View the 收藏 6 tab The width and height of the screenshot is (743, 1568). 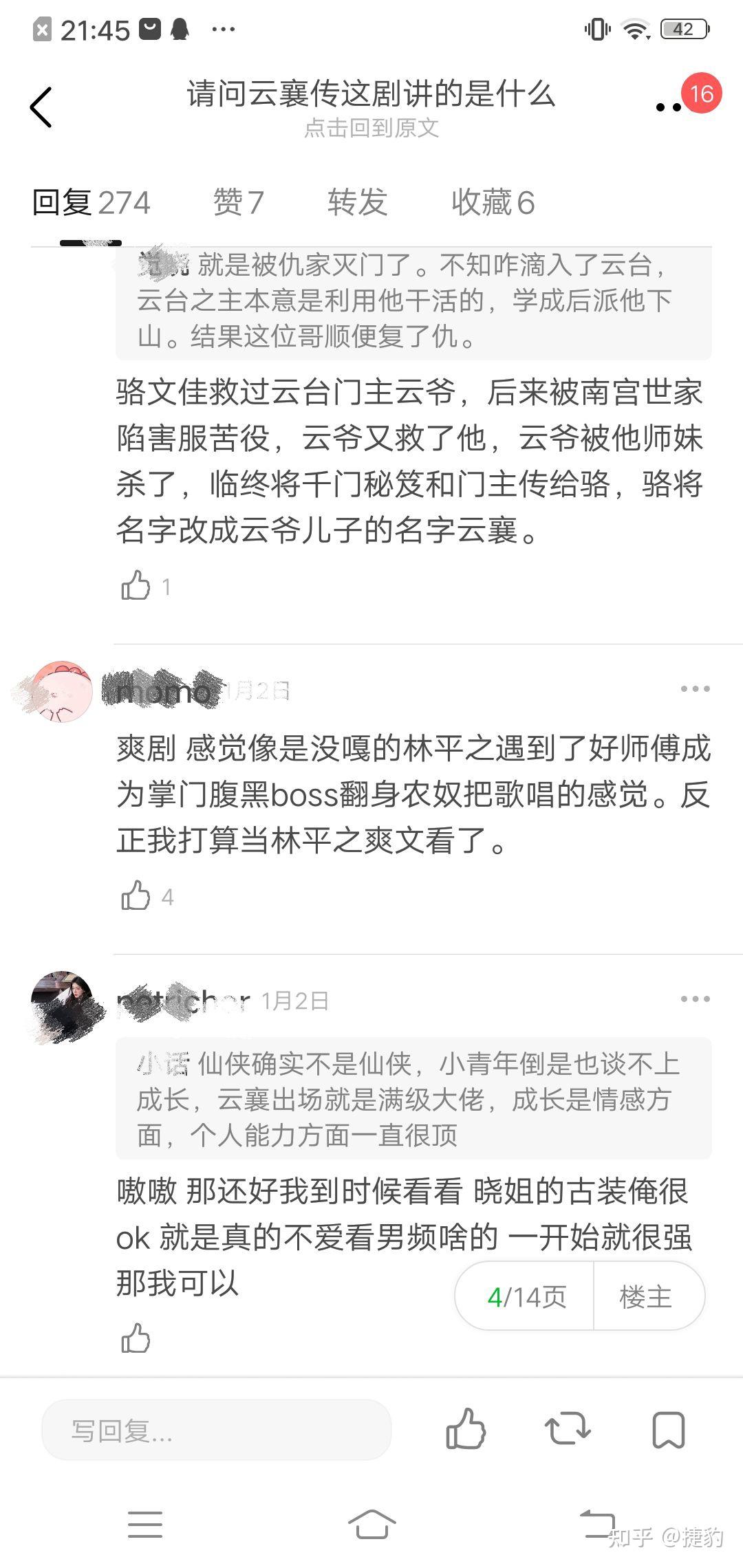click(x=493, y=203)
